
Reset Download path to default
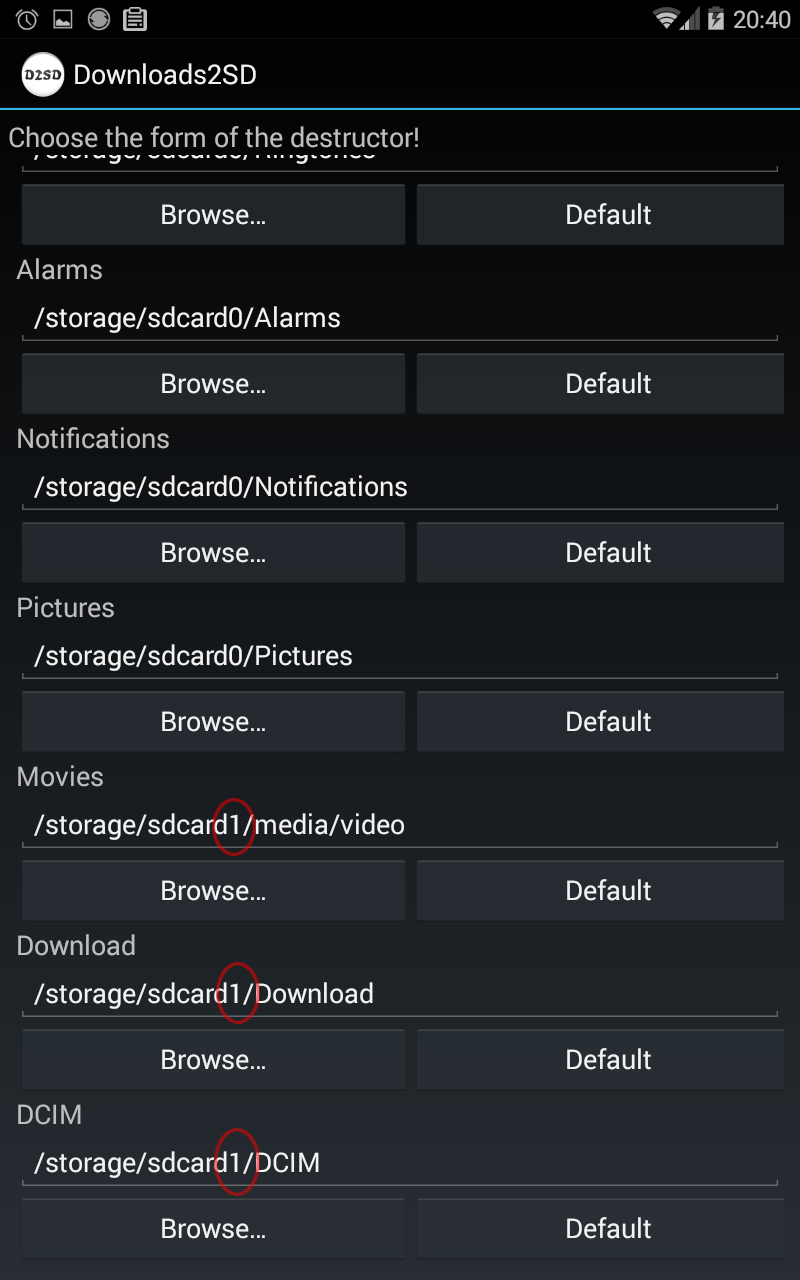click(600, 1060)
